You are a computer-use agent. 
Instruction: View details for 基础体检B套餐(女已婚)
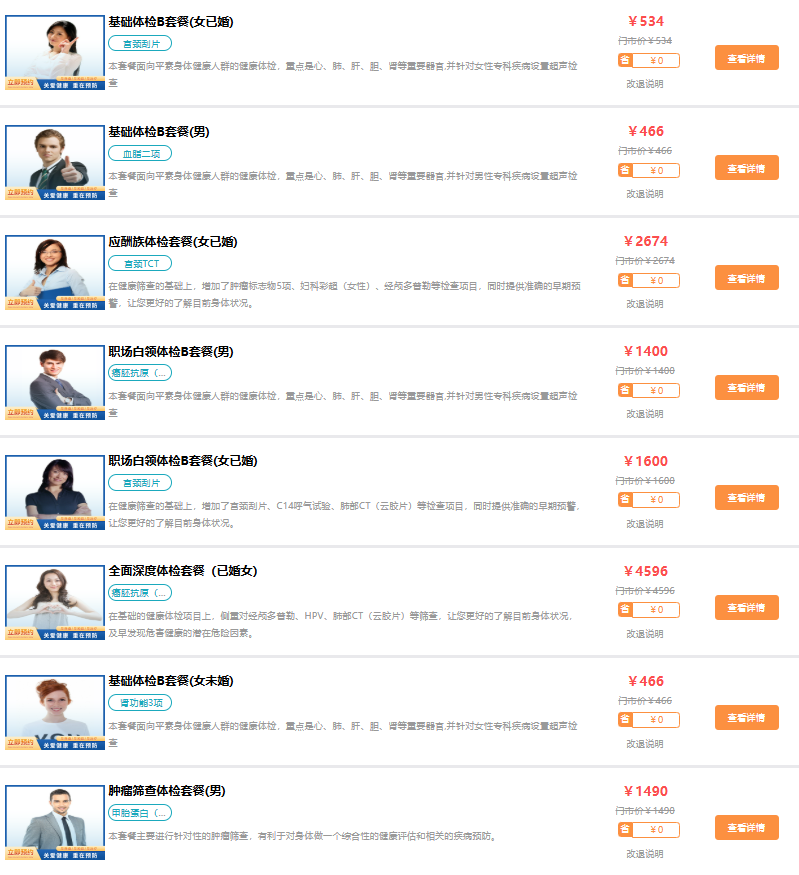[x=746, y=58]
